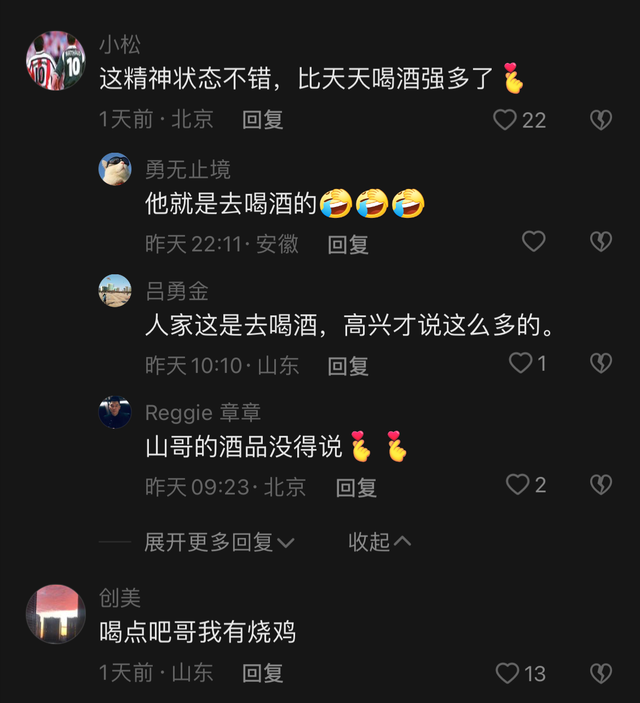The image size is (640, 703).
Task: Dislike 创美's comment
Action: [x=600, y=673]
